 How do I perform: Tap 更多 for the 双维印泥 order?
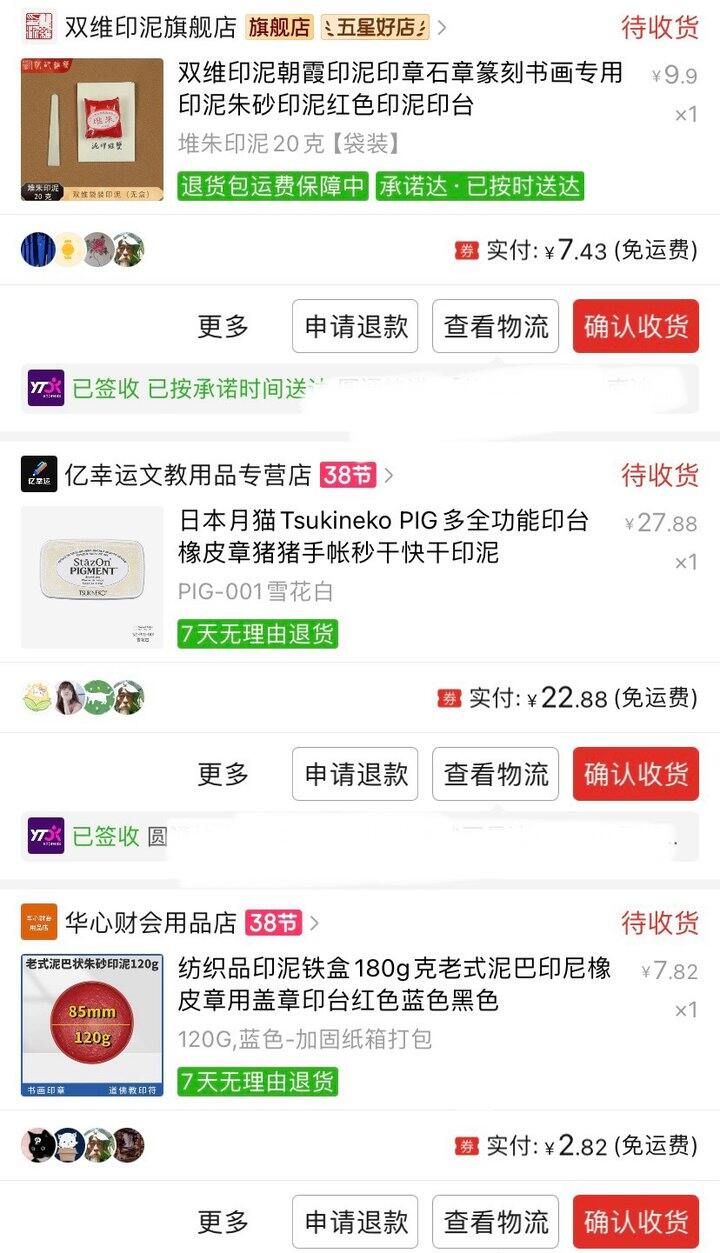223,326
